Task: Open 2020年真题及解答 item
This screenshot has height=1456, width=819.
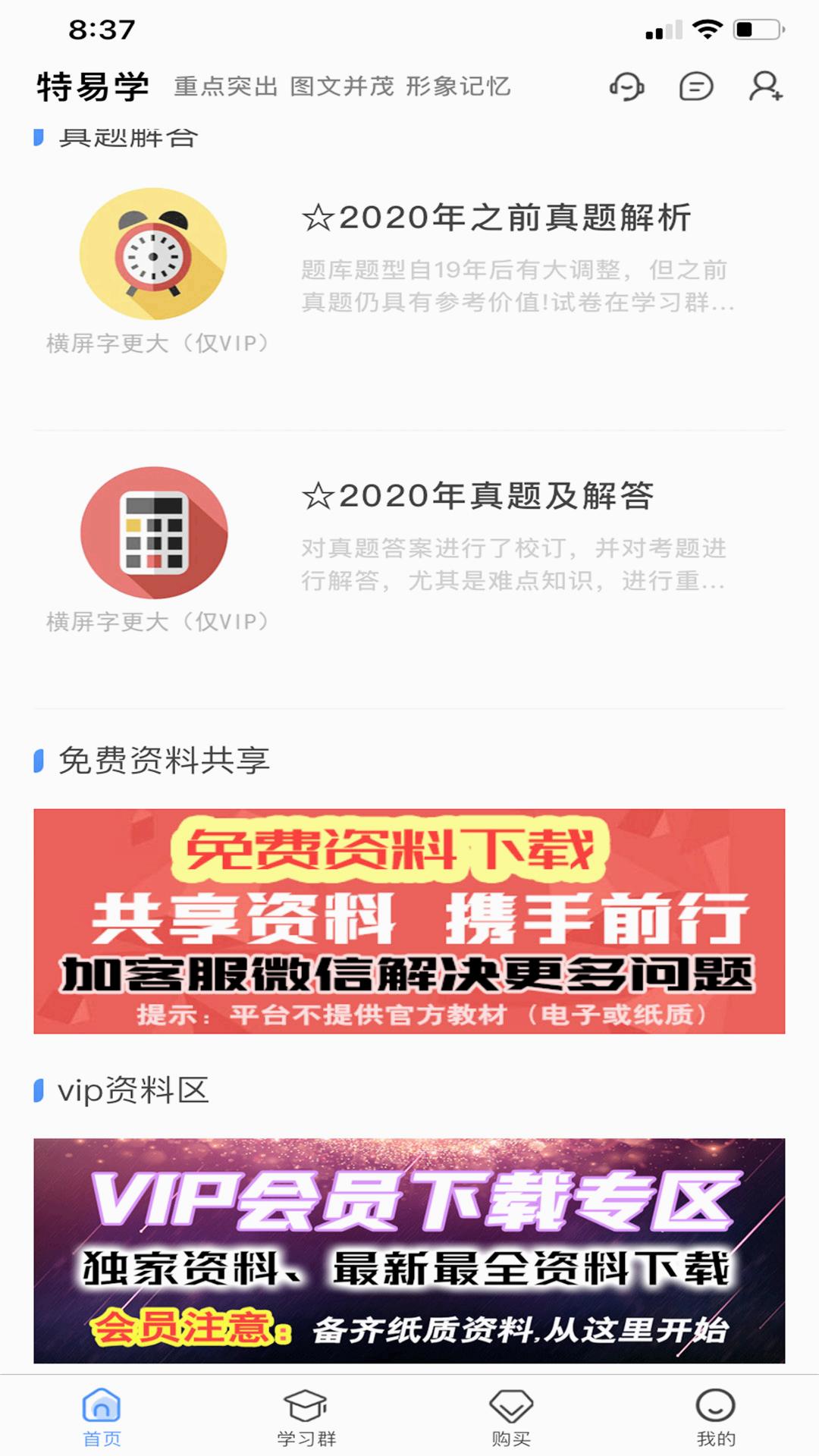Action: pos(478,496)
